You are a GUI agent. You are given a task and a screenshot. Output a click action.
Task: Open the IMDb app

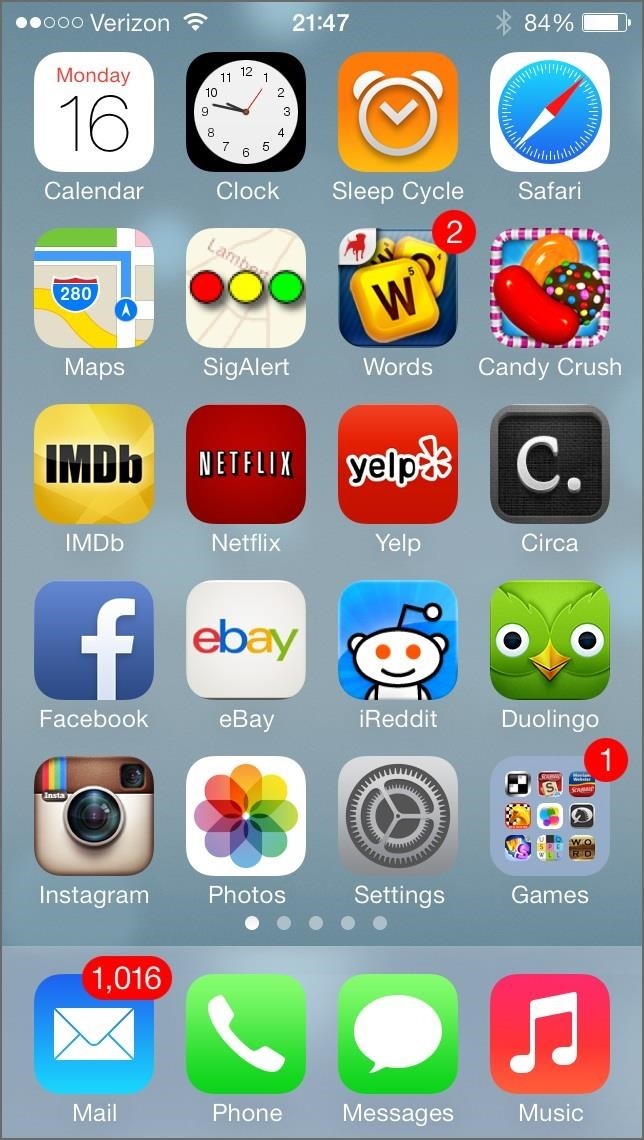click(94, 464)
